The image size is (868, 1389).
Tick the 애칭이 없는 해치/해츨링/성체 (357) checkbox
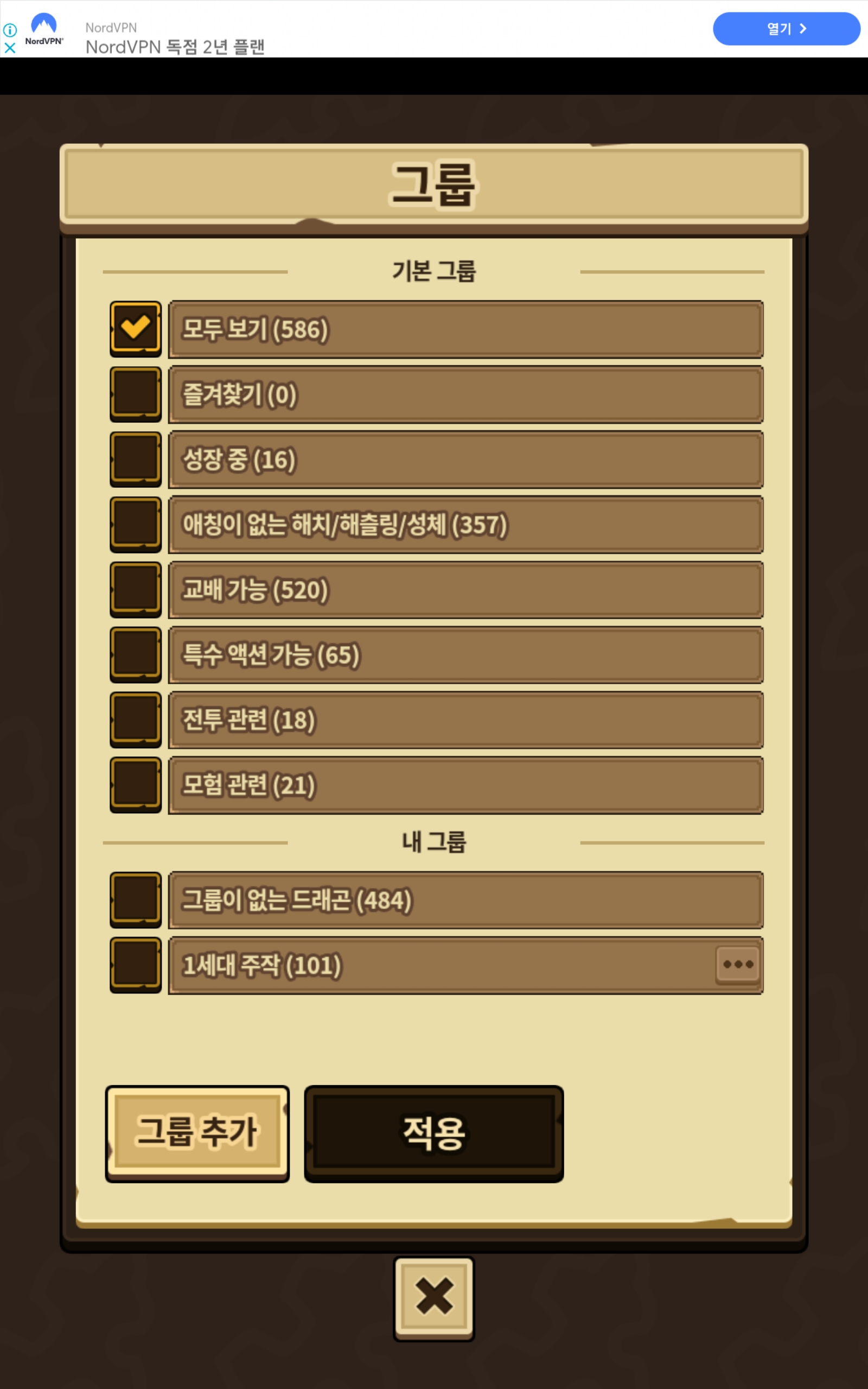click(136, 524)
